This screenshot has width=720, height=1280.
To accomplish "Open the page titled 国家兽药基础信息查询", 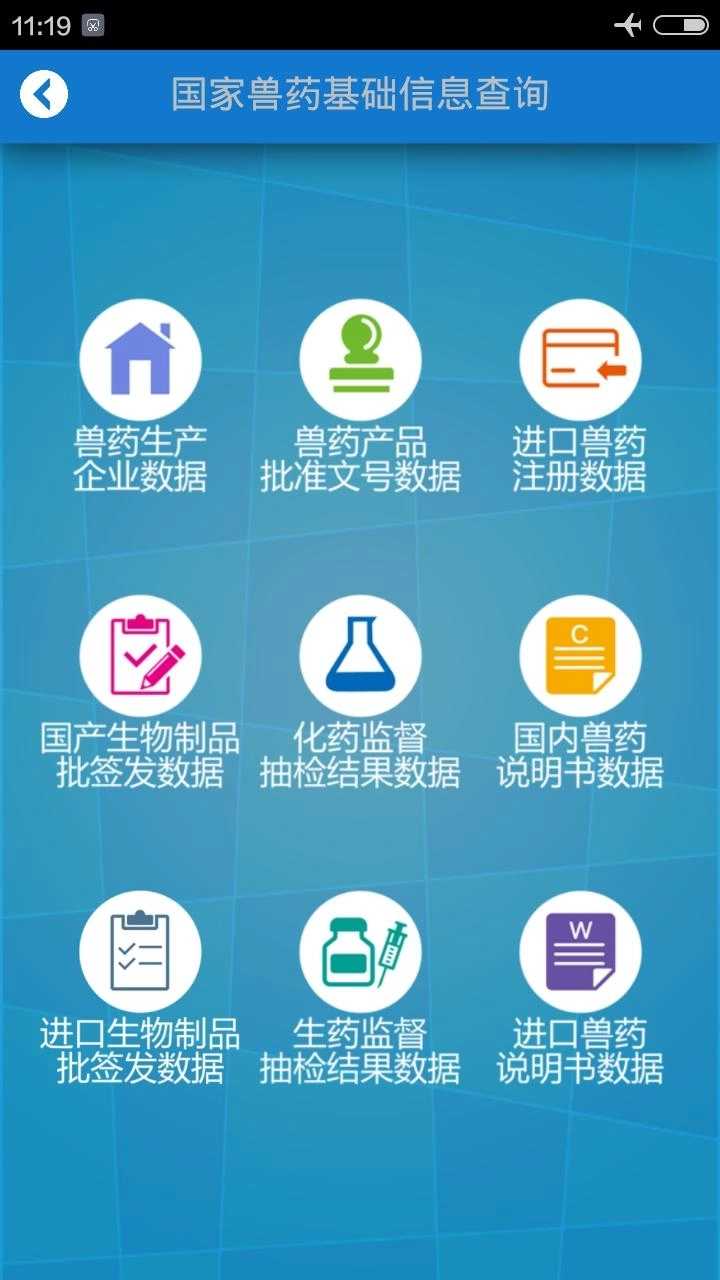I will tap(360, 92).
